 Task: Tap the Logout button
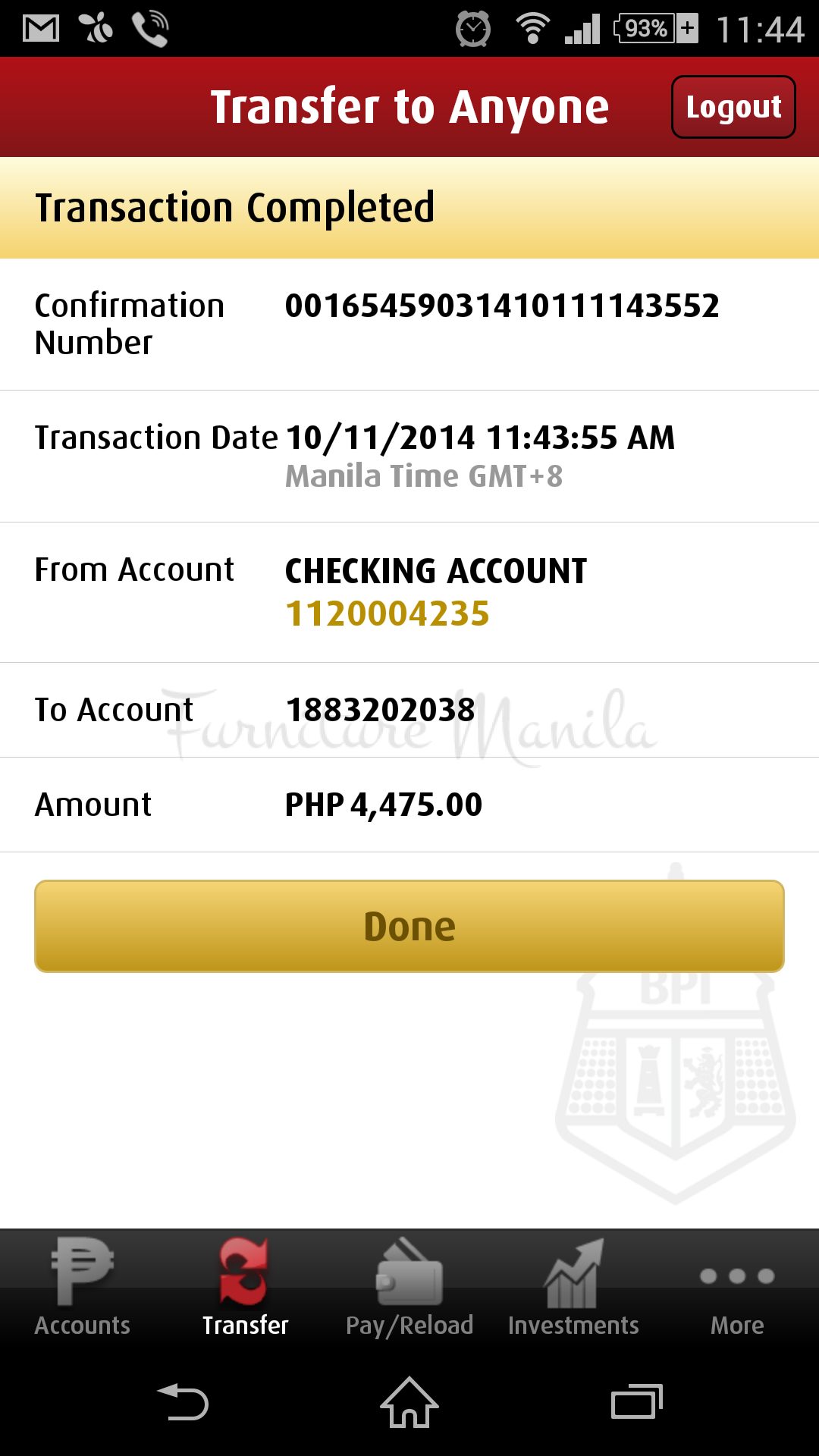coord(733,107)
